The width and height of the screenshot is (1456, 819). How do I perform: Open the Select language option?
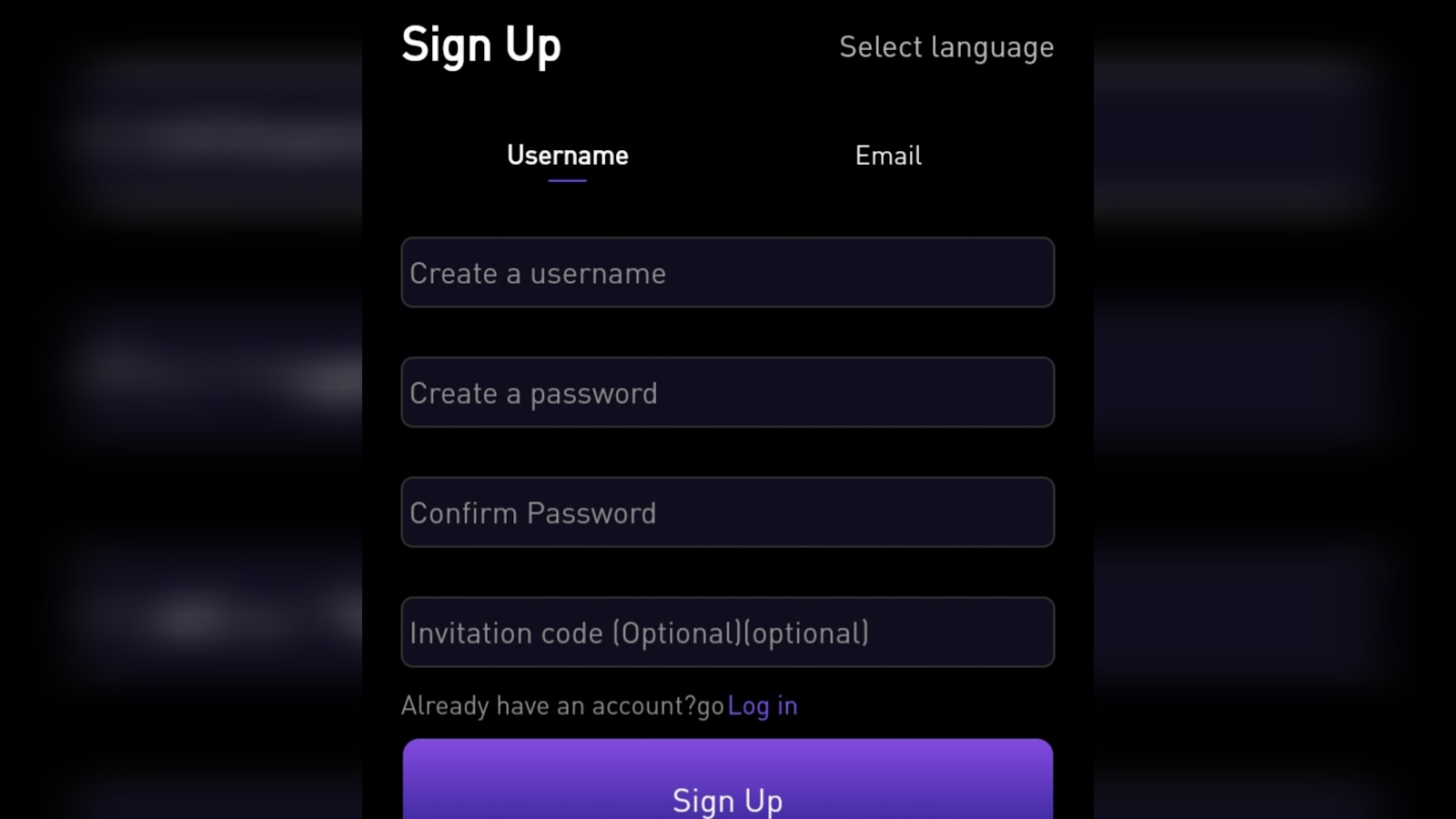pos(946,47)
